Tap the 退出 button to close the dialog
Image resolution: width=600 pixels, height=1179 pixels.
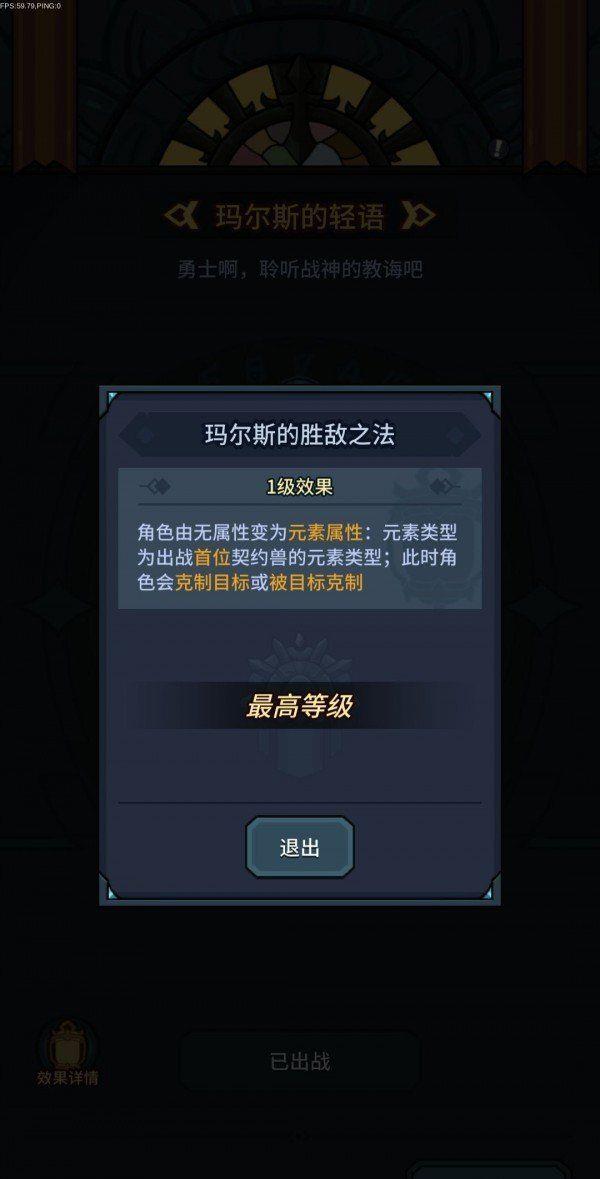point(299,847)
